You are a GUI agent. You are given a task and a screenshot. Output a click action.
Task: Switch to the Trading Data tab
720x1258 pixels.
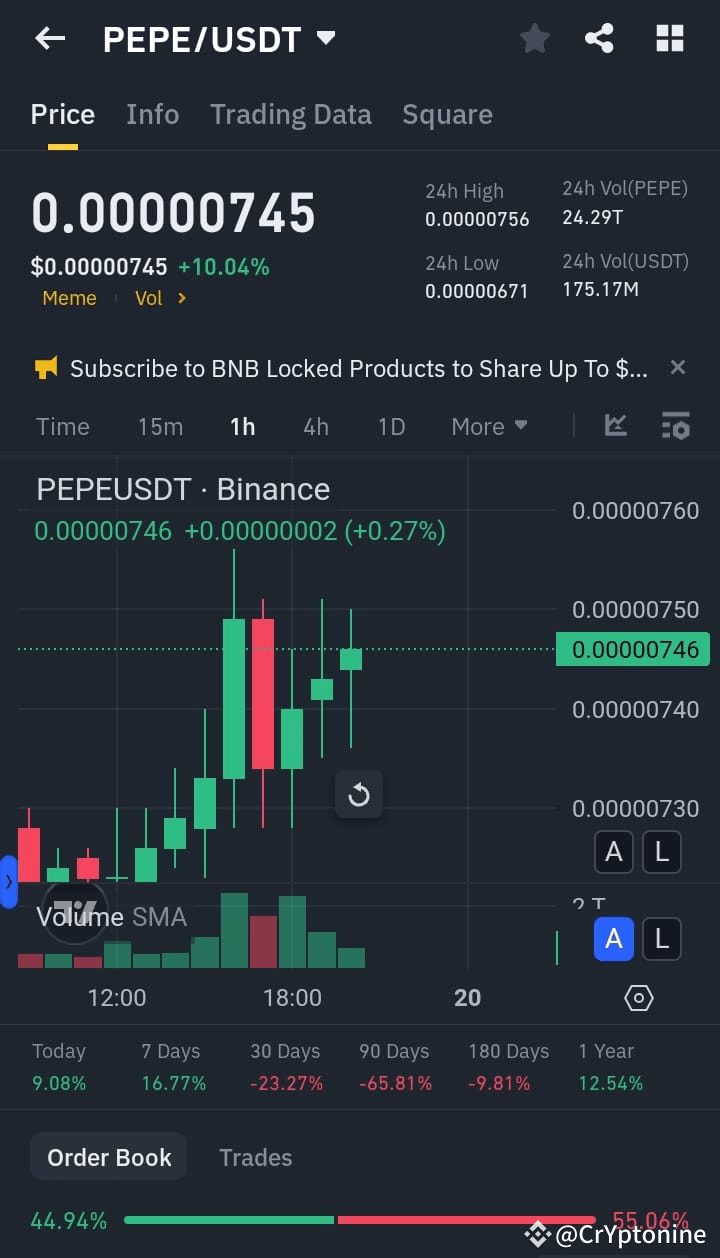(290, 114)
